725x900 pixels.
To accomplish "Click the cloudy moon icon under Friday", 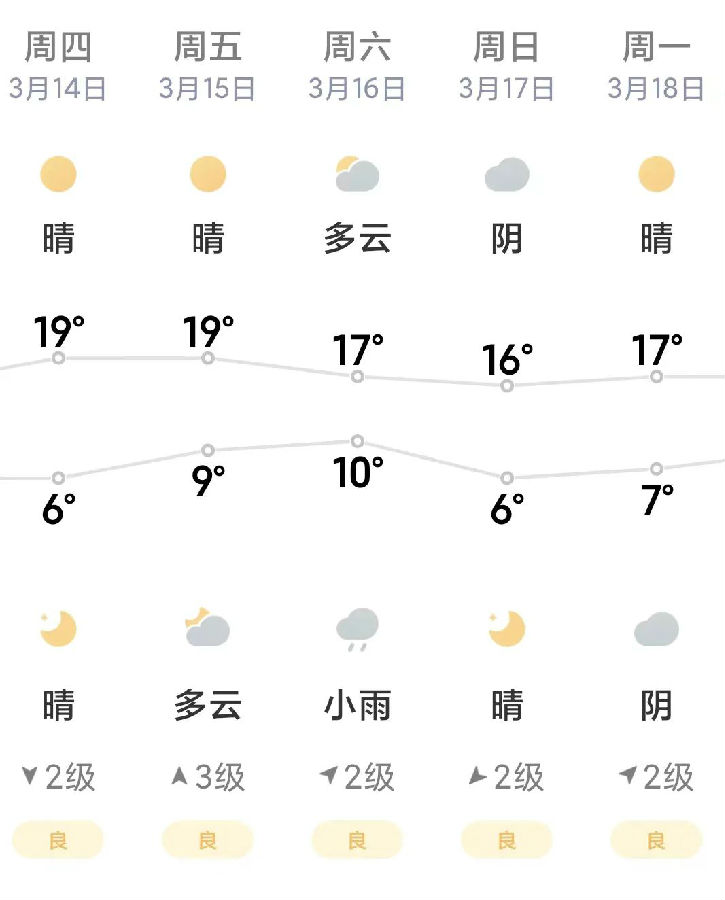I will pyautogui.click(x=207, y=628).
